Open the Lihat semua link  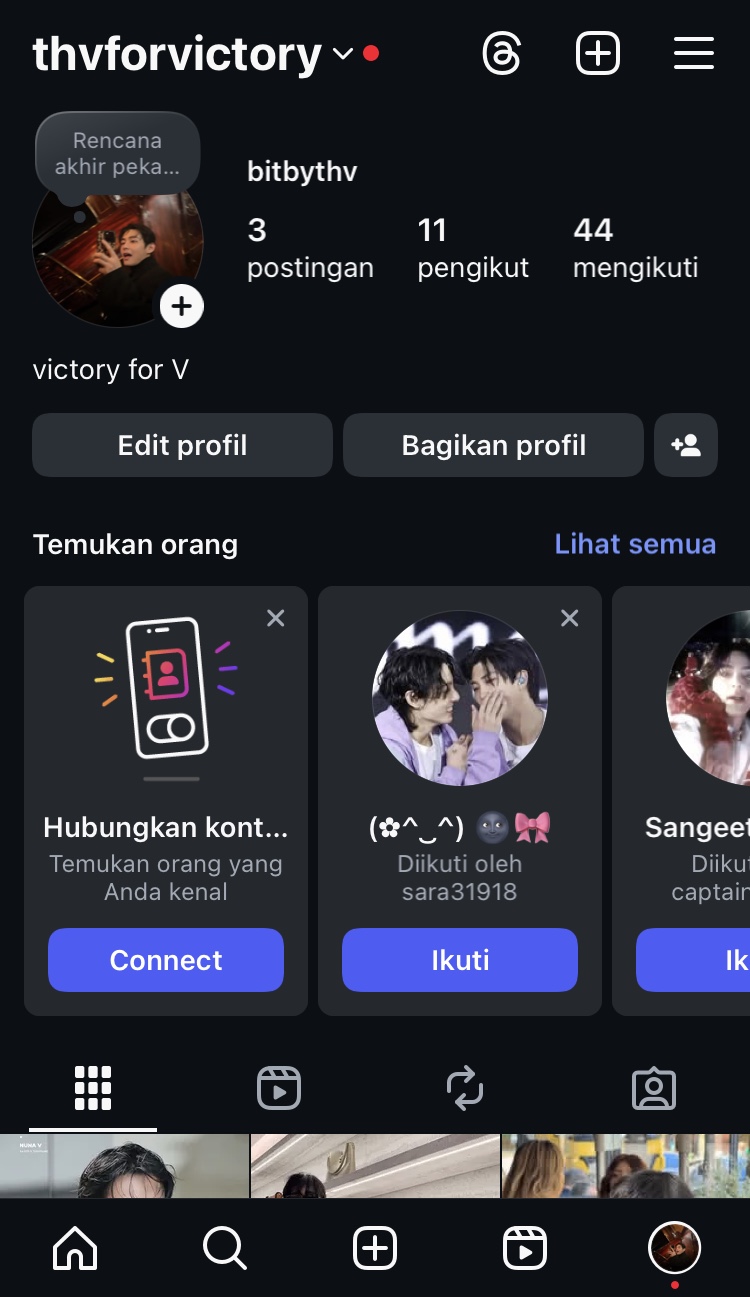(635, 544)
